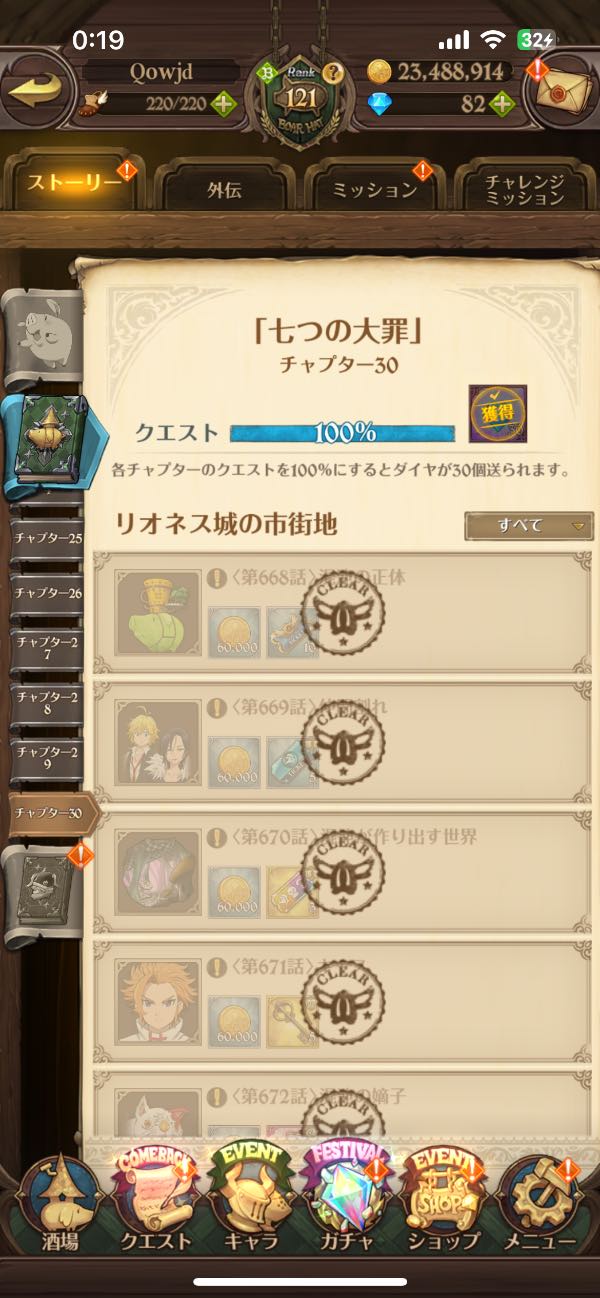Open the チャレンジミッション tab
The width and height of the screenshot is (600, 1298).
[x=524, y=190]
